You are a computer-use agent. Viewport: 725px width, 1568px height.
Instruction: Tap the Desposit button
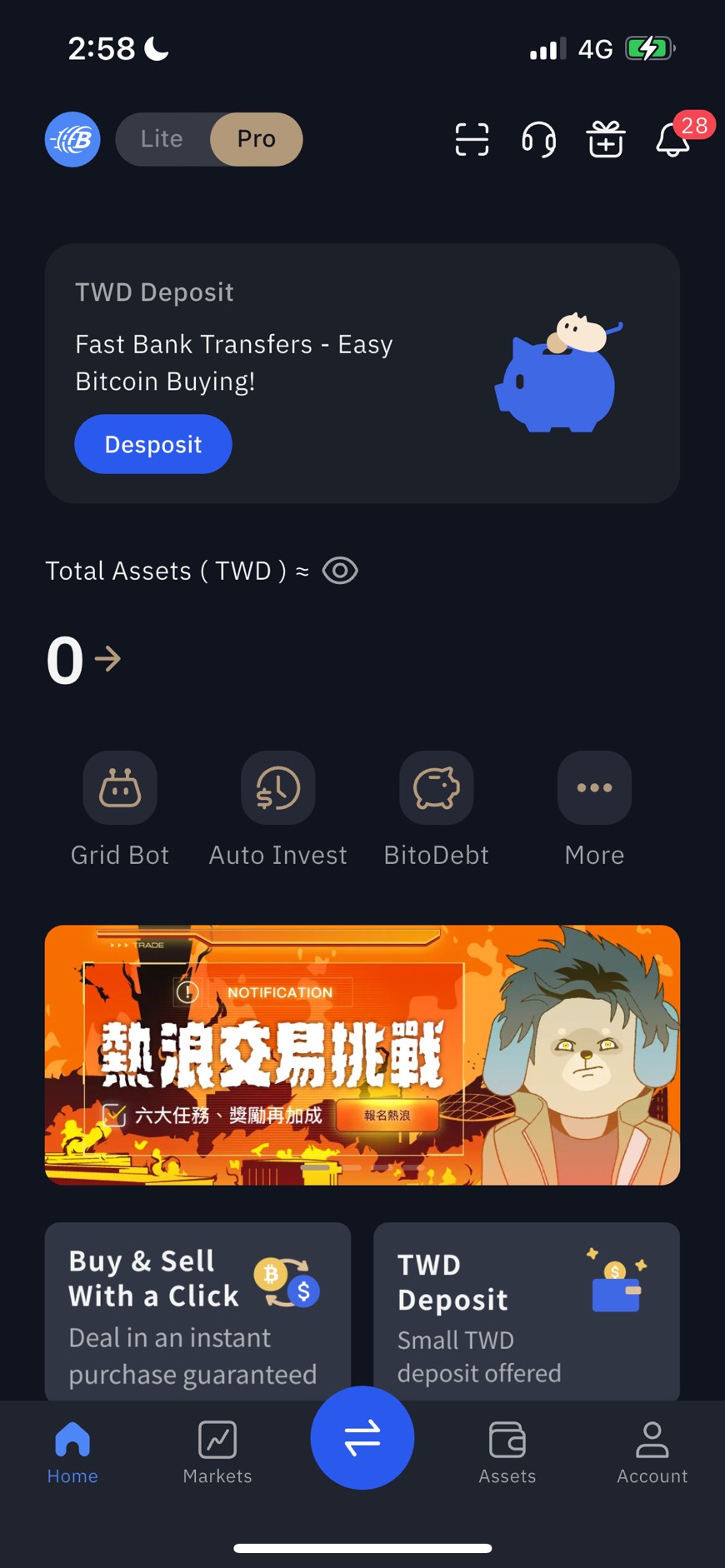pos(153,444)
